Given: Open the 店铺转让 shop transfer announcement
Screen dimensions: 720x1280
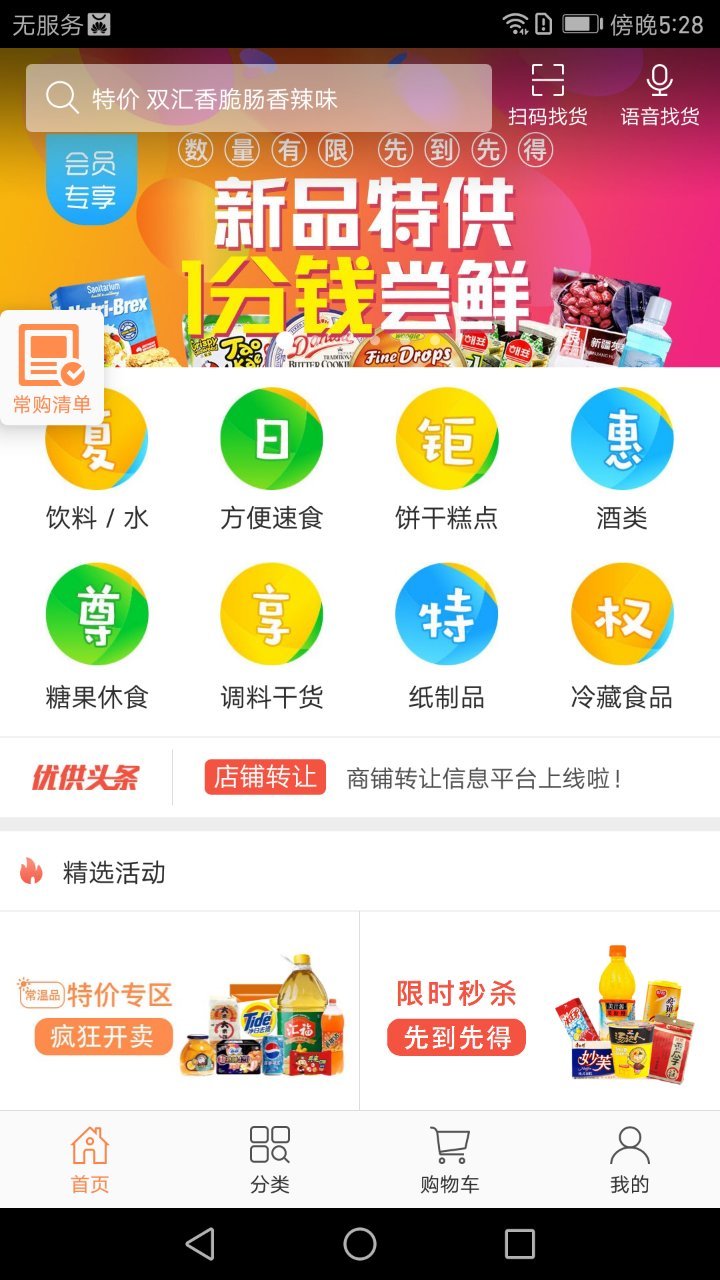Looking at the screenshot, I should pyautogui.click(x=263, y=776).
